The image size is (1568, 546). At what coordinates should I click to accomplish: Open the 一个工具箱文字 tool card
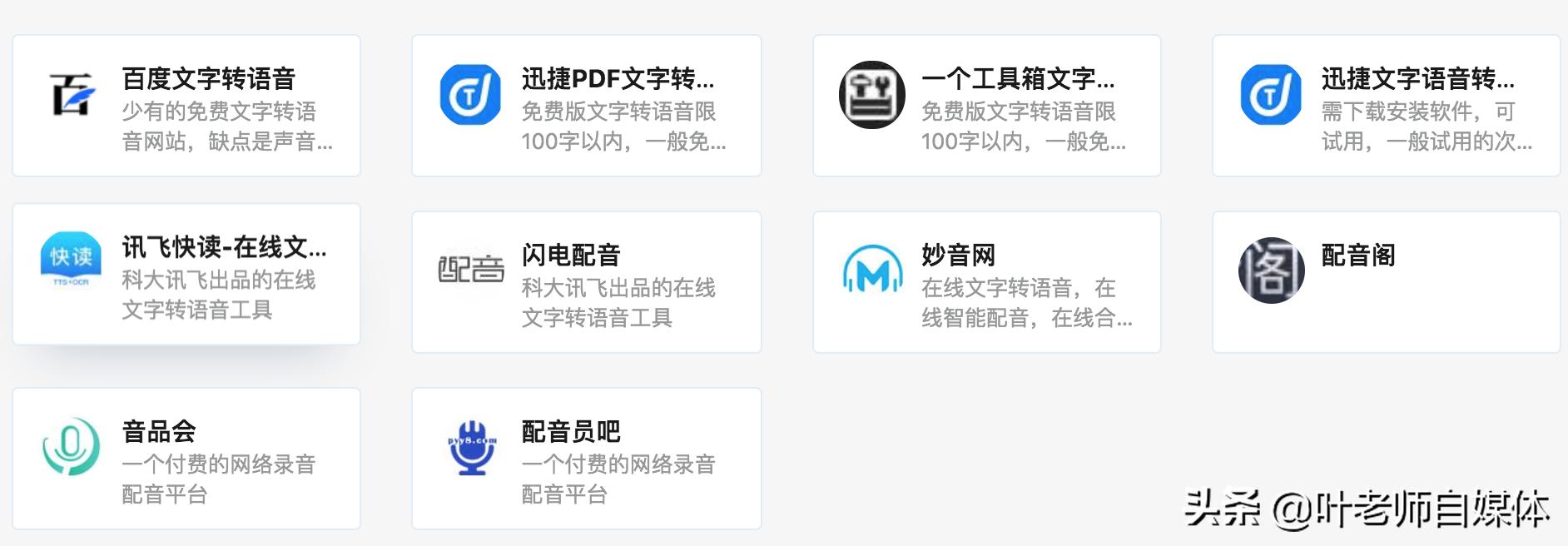(986, 106)
